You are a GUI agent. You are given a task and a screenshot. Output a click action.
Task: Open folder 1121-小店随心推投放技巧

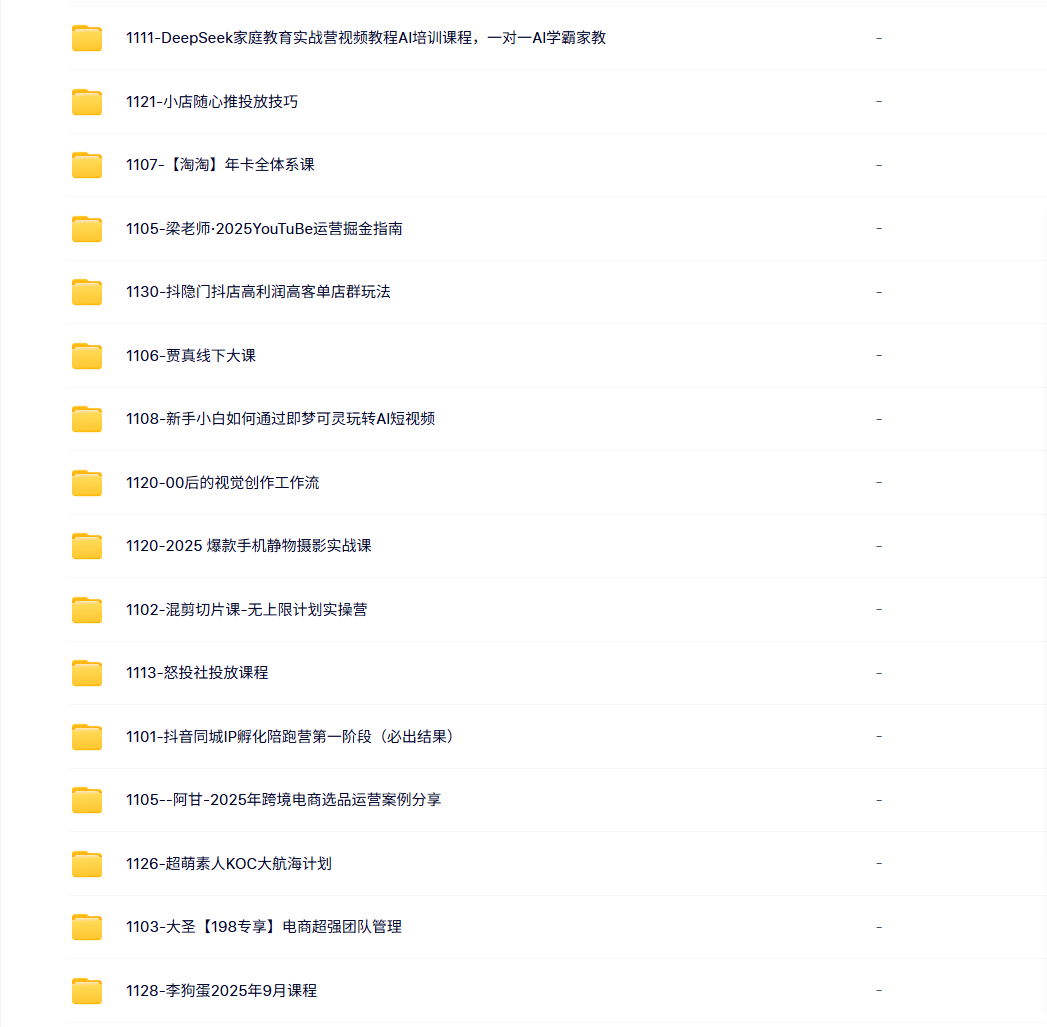tap(211, 102)
